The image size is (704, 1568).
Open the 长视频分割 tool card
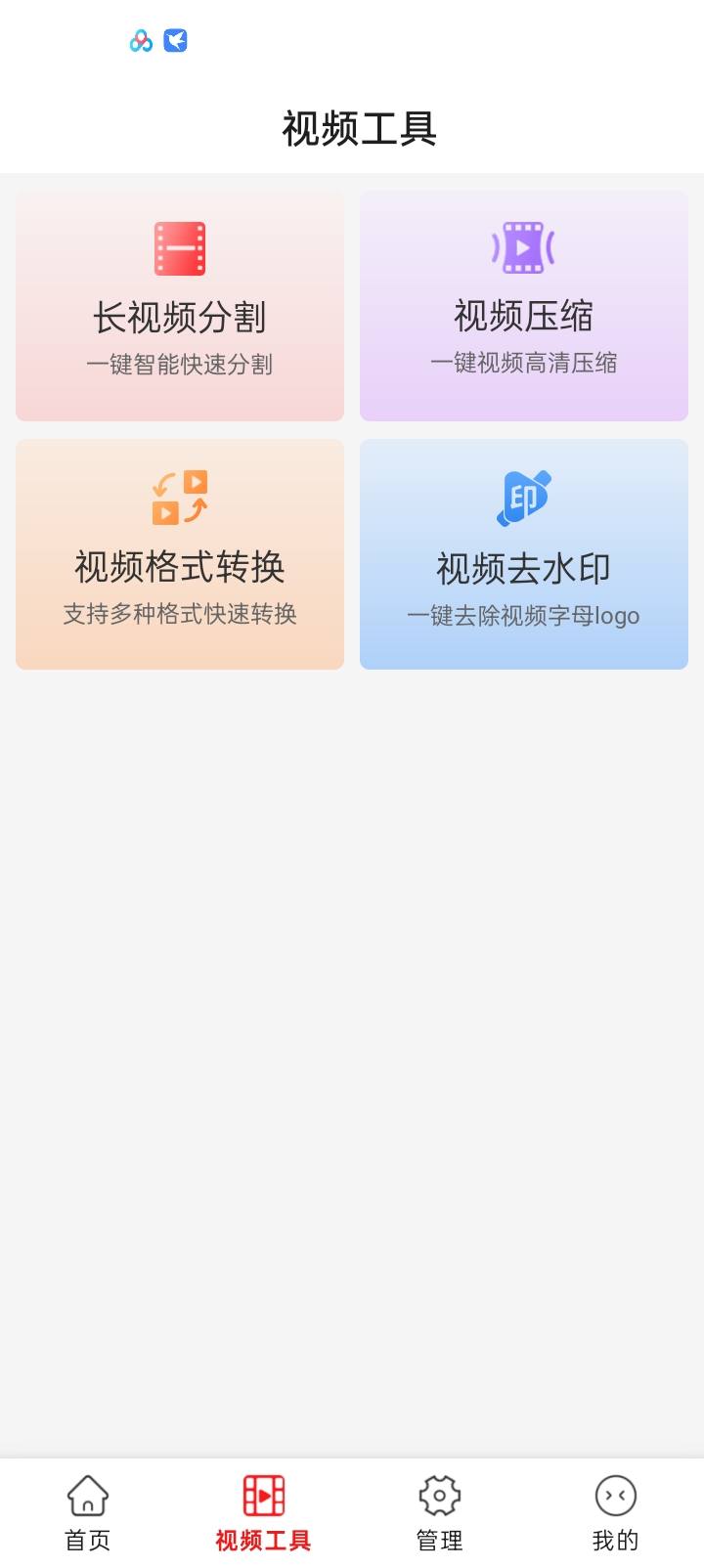180,306
